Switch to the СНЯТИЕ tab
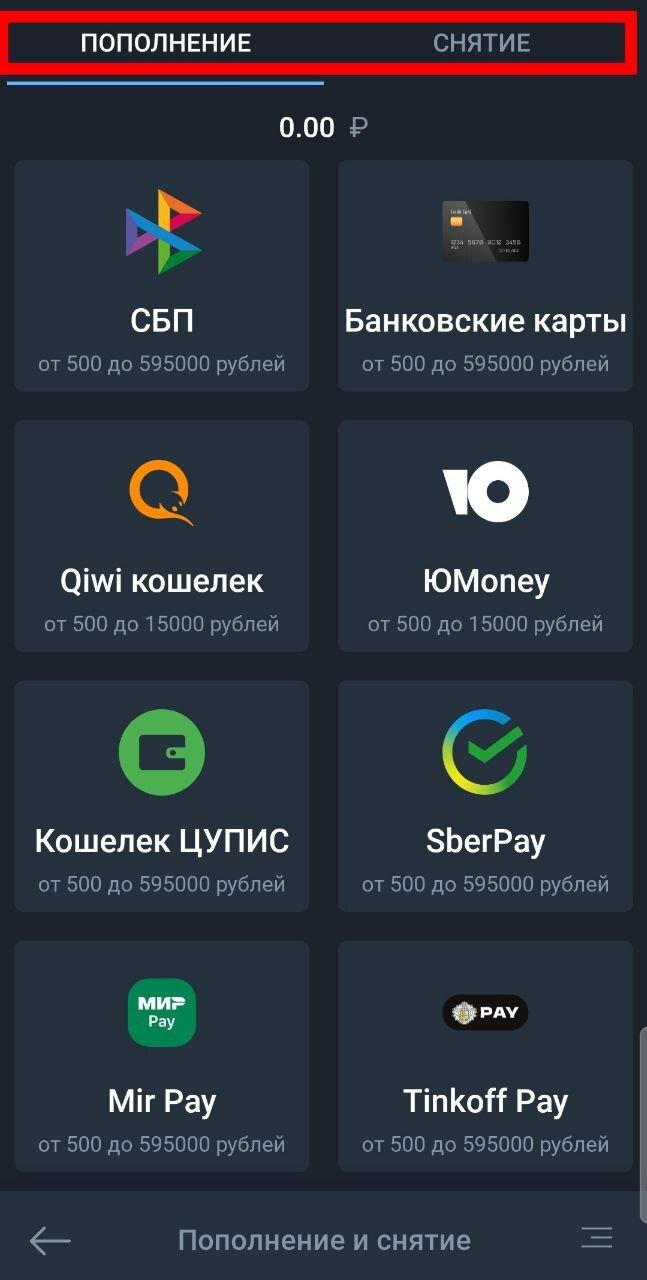Image resolution: width=647 pixels, height=1280 pixels. [481, 43]
